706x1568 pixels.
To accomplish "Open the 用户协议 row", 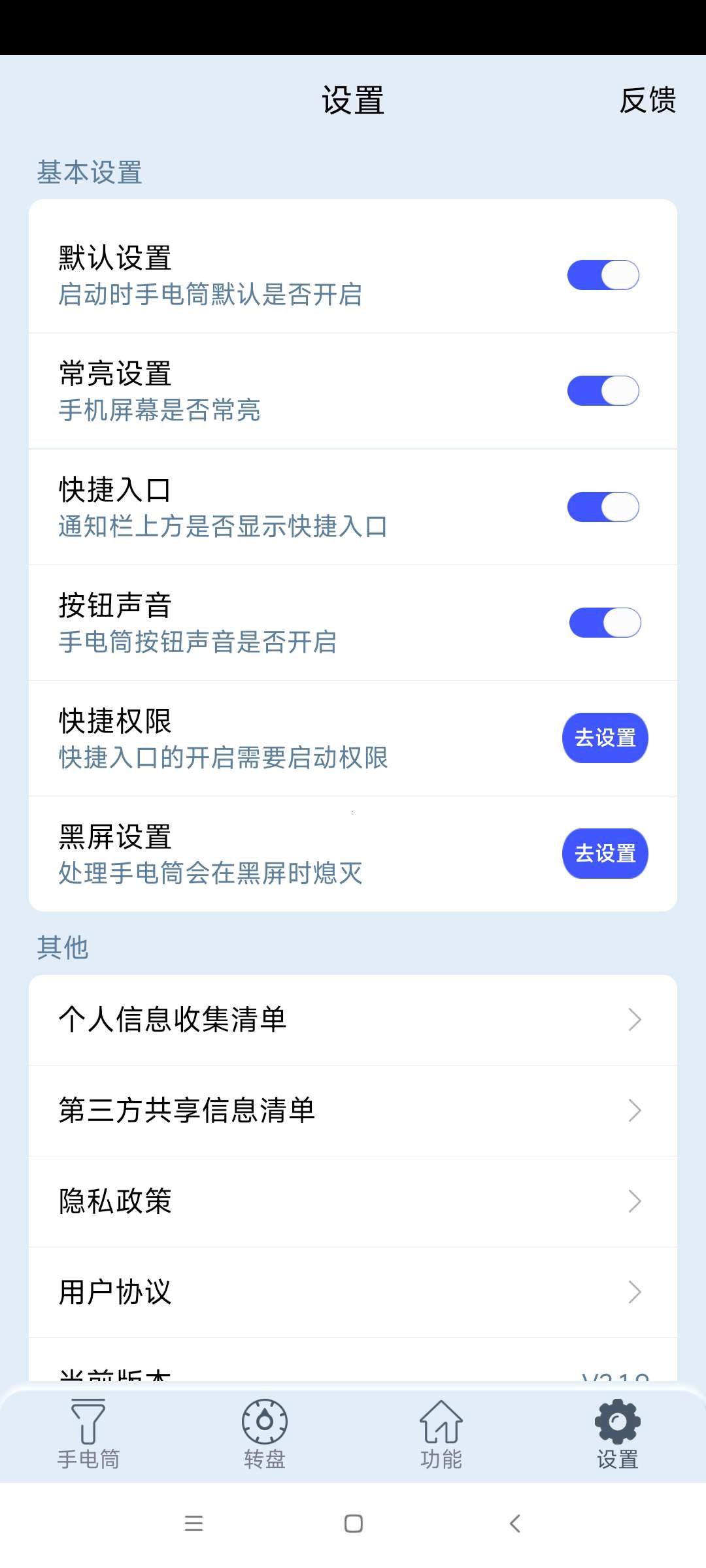I will [x=353, y=1292].
